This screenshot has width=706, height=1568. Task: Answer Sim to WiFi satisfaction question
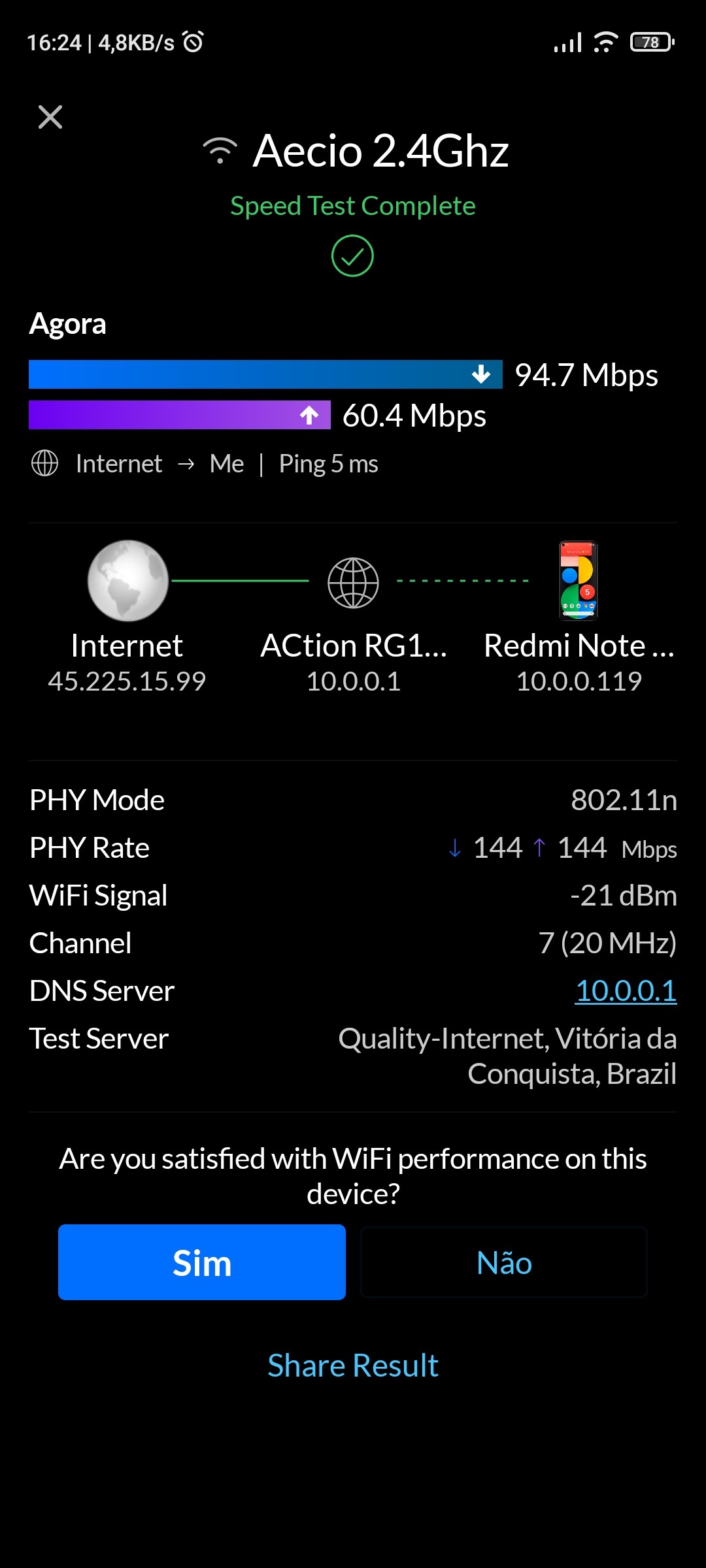click(x=201, y=1262)
